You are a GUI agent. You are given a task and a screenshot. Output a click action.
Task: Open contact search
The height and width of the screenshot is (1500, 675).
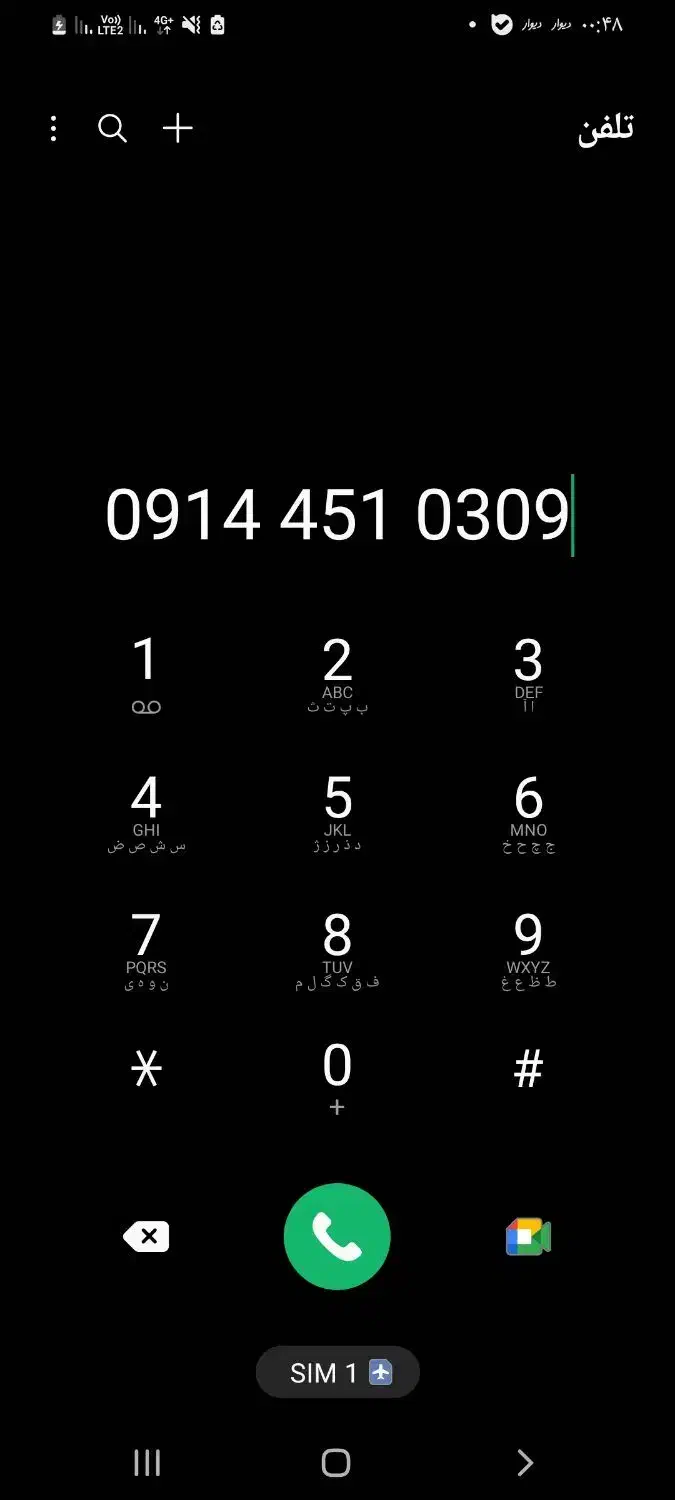click(x=113, y=128)
